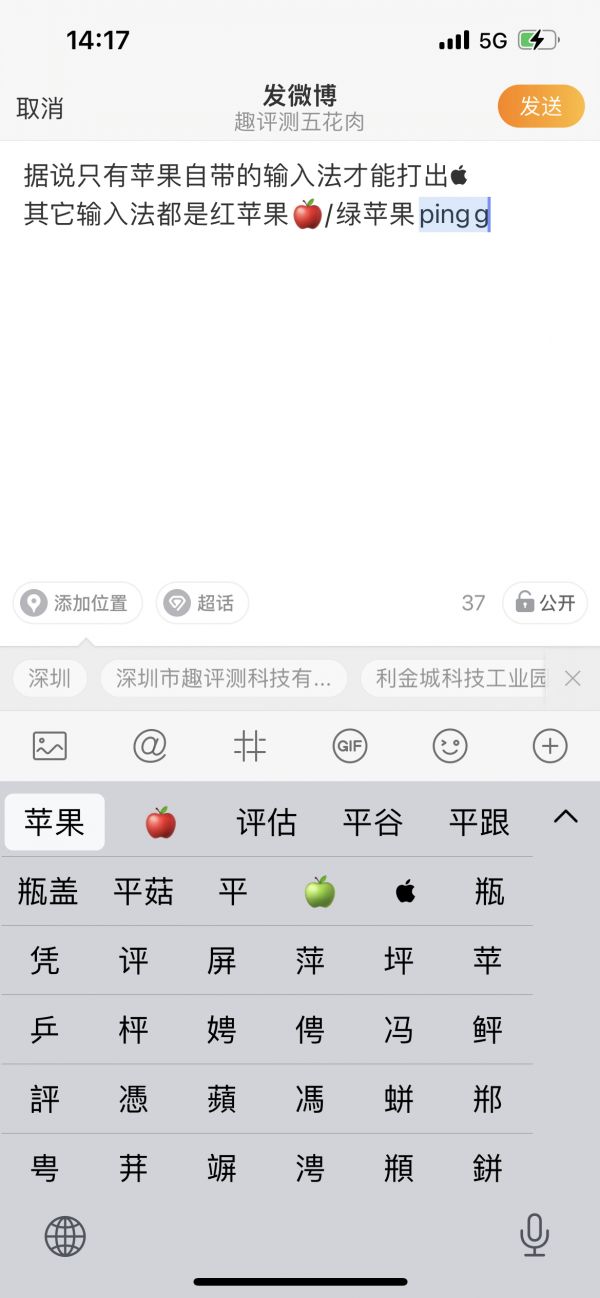Insert the black Apple logo candidate
The width and height of the screenshot is (600, 1298).
pos(405,892)
